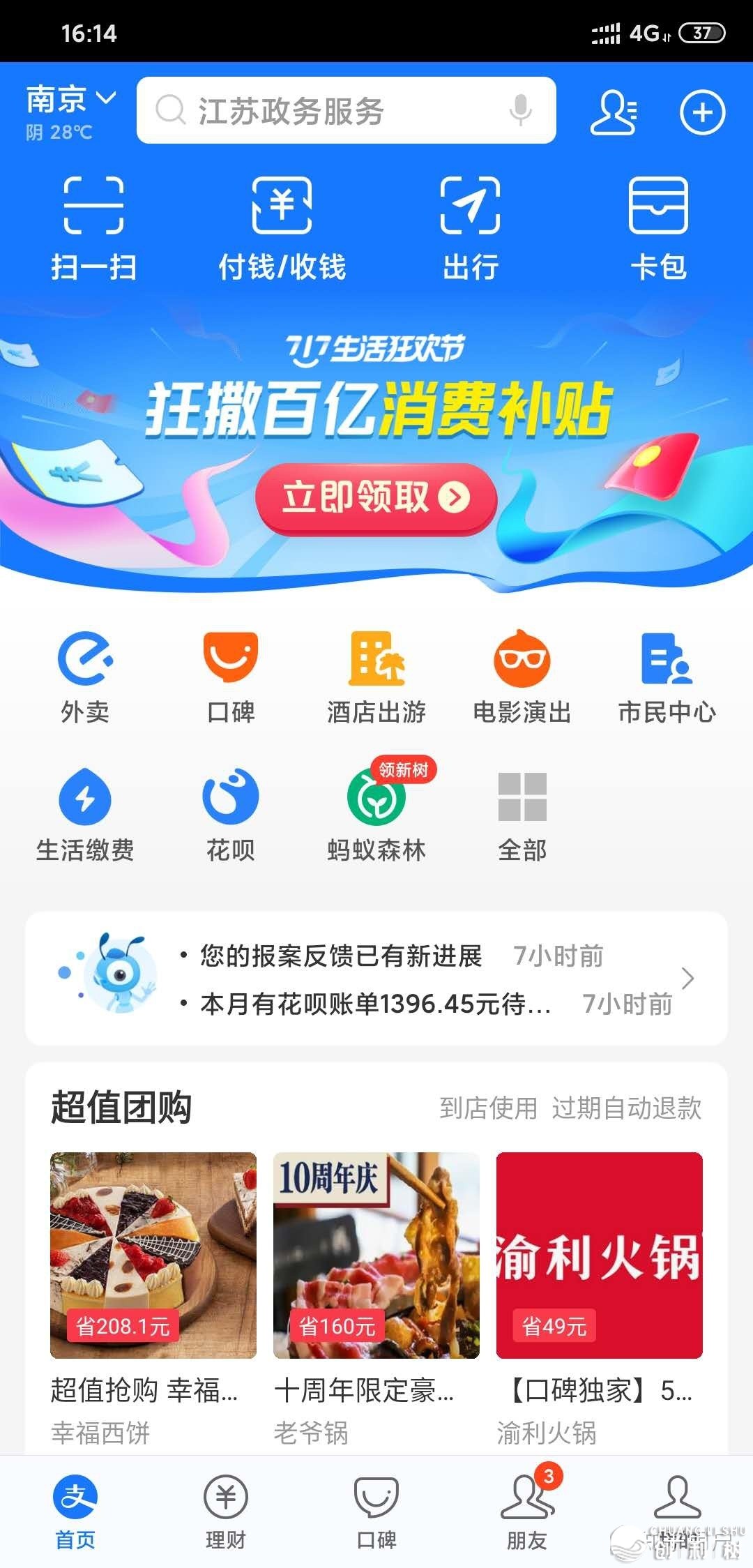This screenshot has width=753, height=1568.
Task: Open the plus add menu
Action: (x=702, y=112)
